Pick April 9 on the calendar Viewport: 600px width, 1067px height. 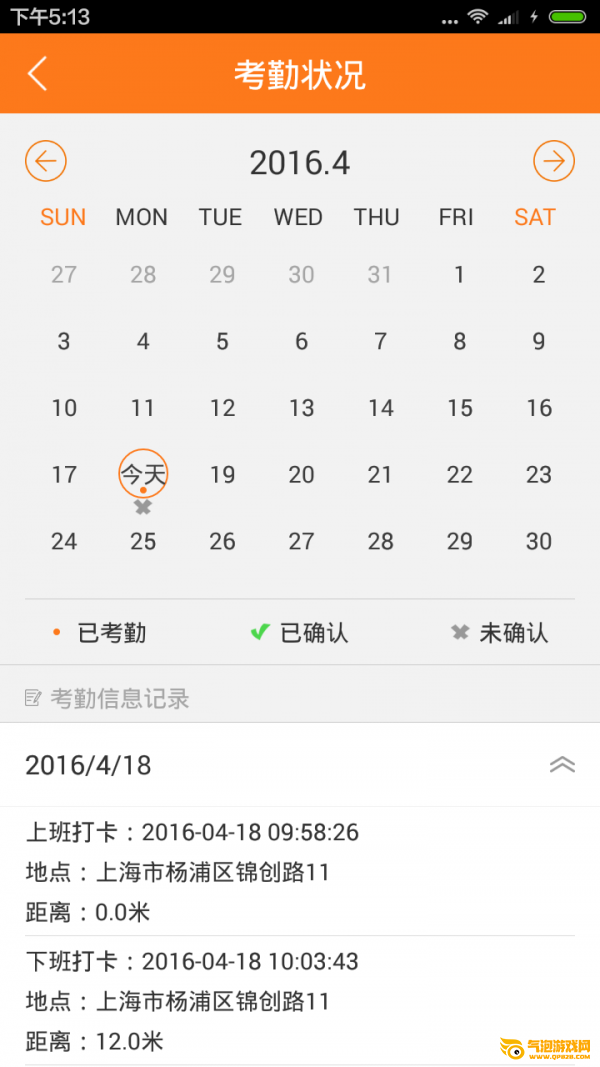[539, 342]
